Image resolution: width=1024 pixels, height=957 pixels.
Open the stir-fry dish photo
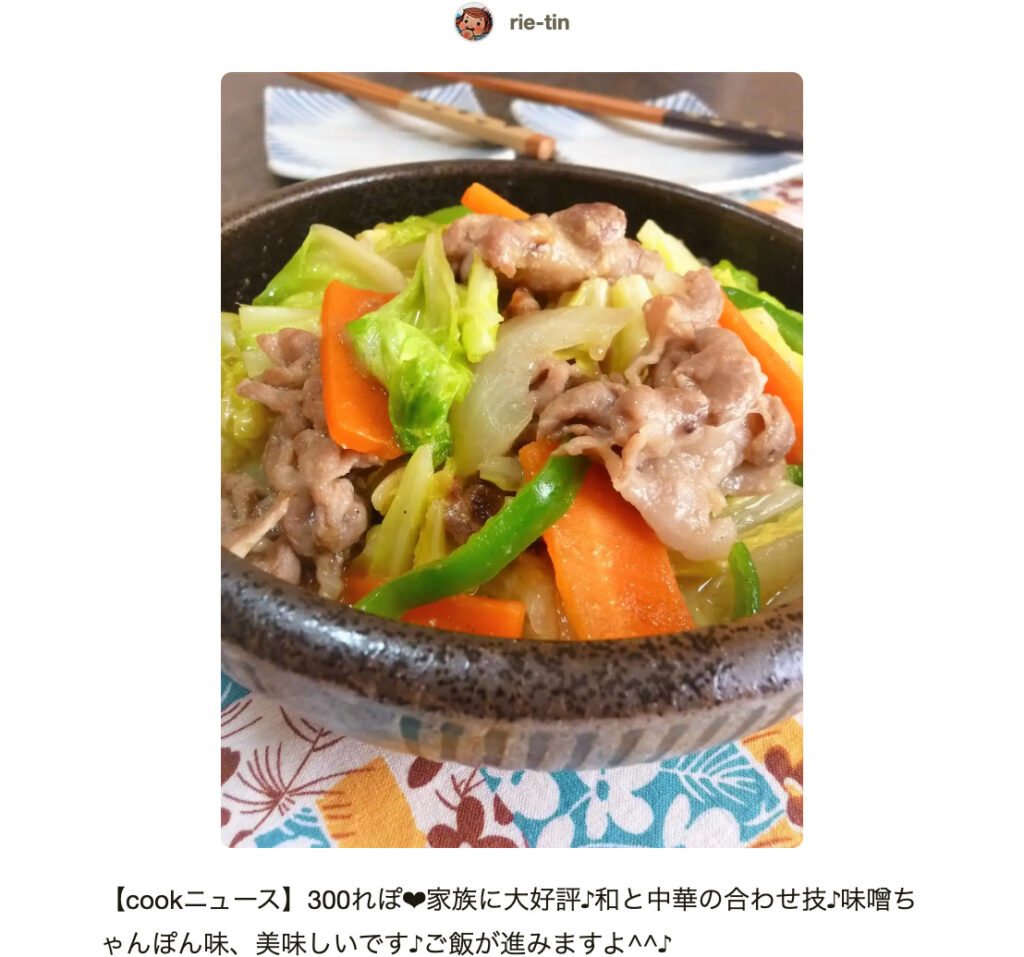point(511,459)
